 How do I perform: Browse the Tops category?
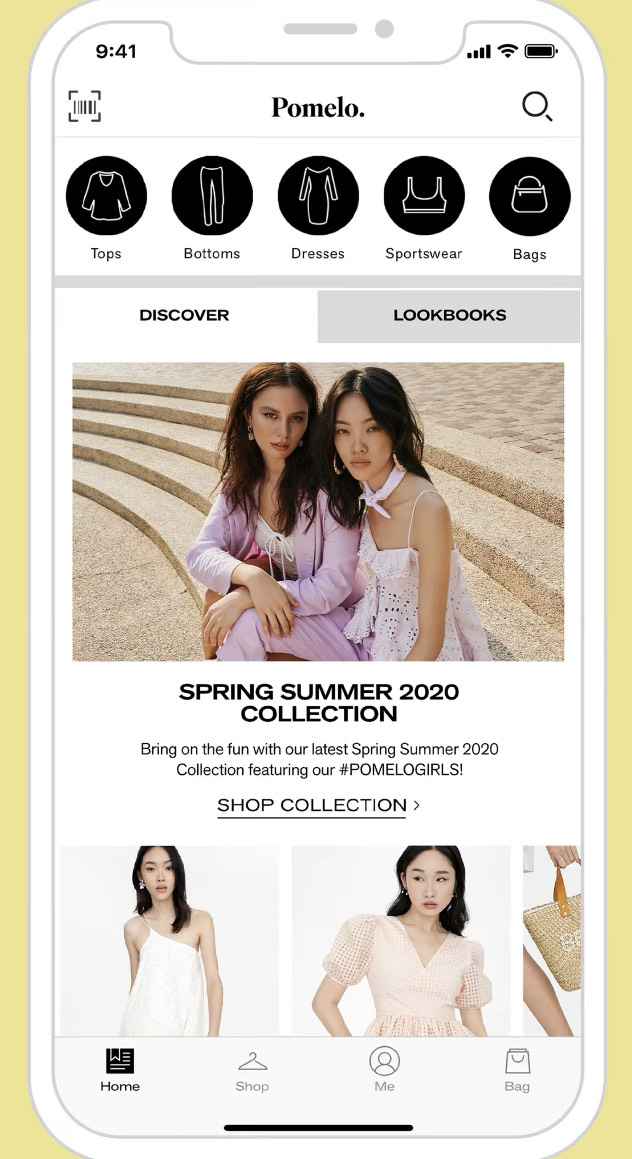coord(106,197)
